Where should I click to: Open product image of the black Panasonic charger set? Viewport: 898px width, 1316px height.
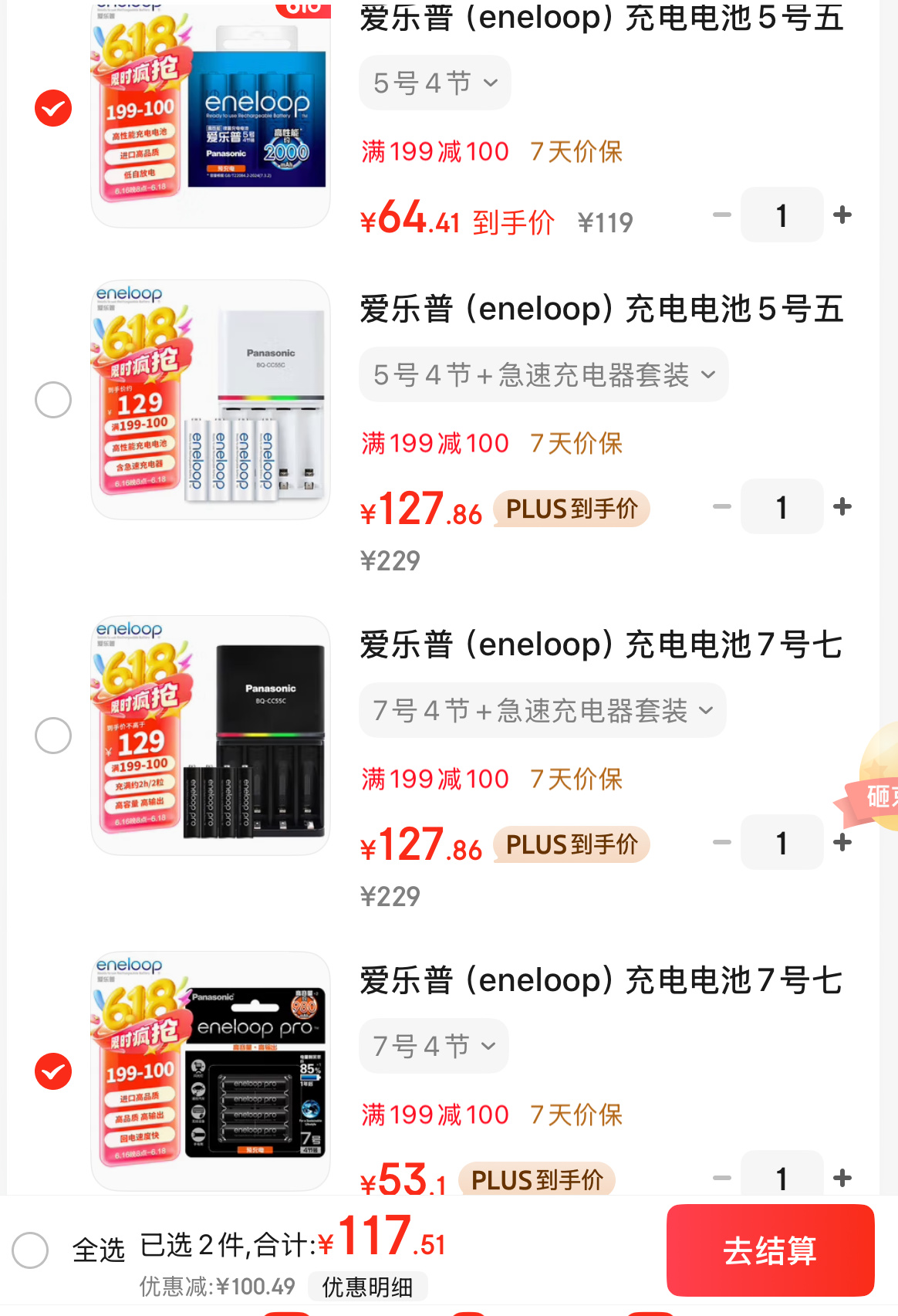pos(211,736)
